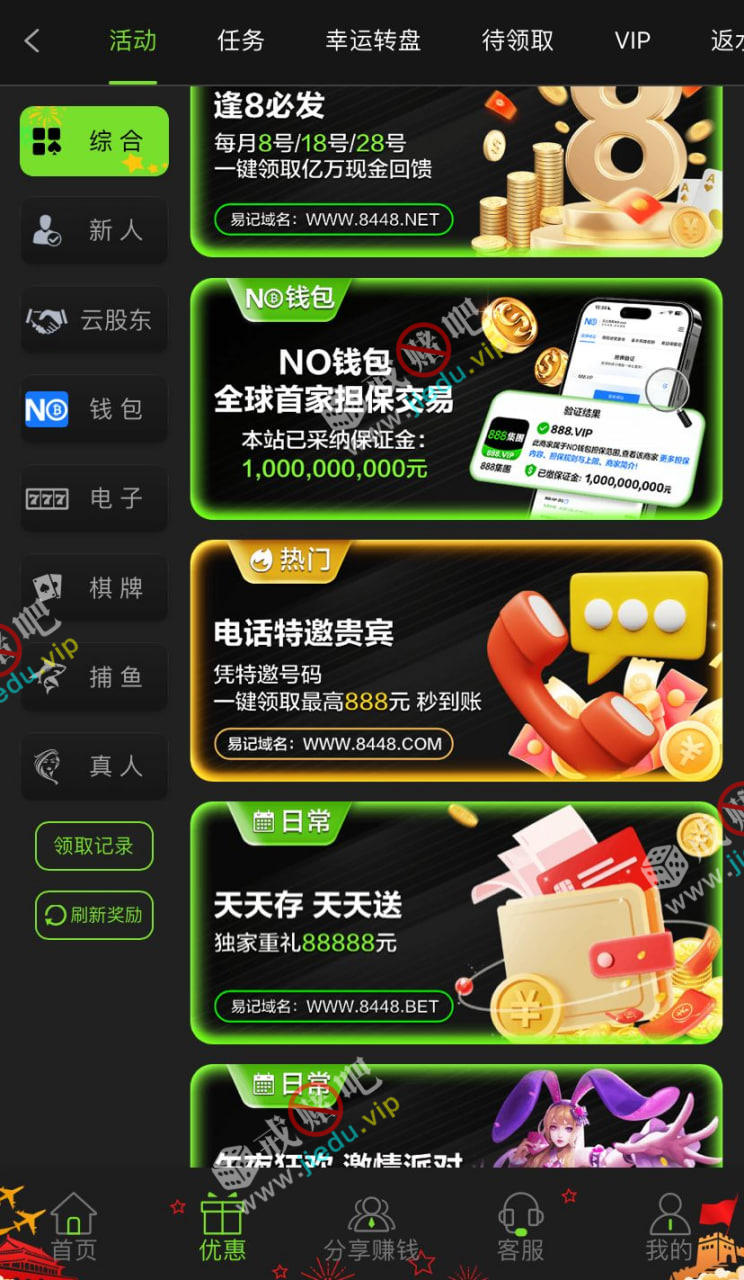Go to 首页 in bottom navigation
Image resolution: width=744 pixels, height=1280 pixels.
tap(74, 1226)
